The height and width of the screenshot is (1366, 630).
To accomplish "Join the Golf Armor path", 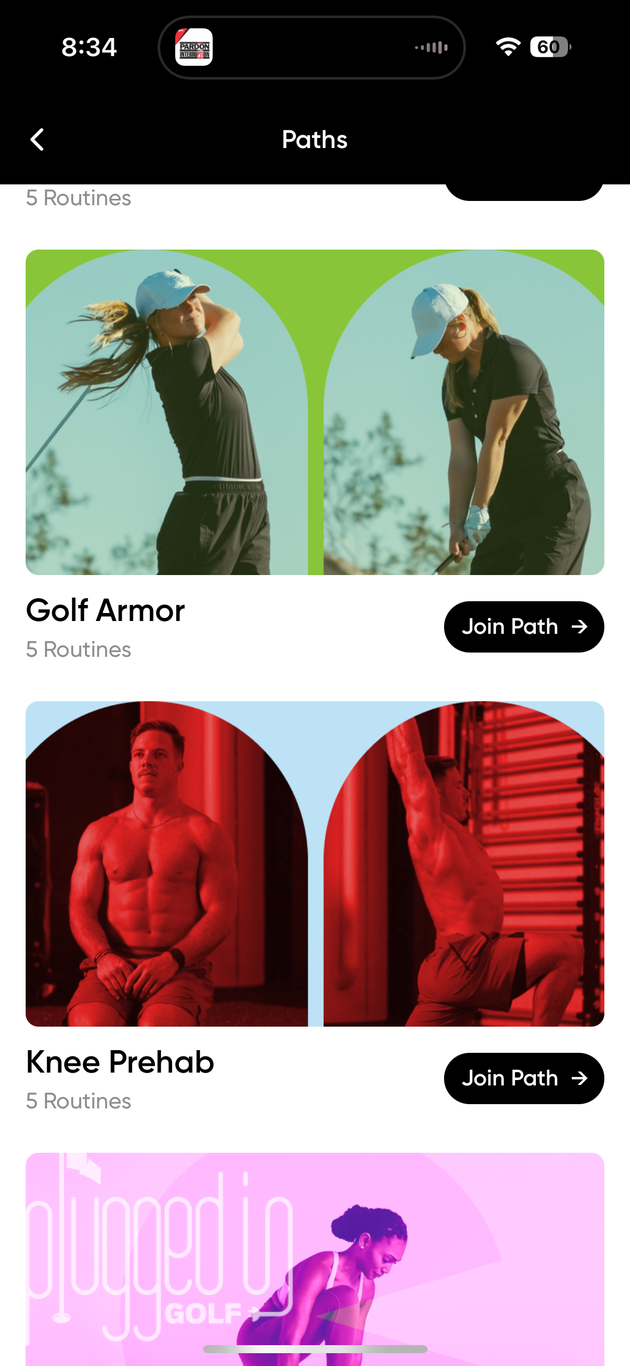I will point(523,627).
